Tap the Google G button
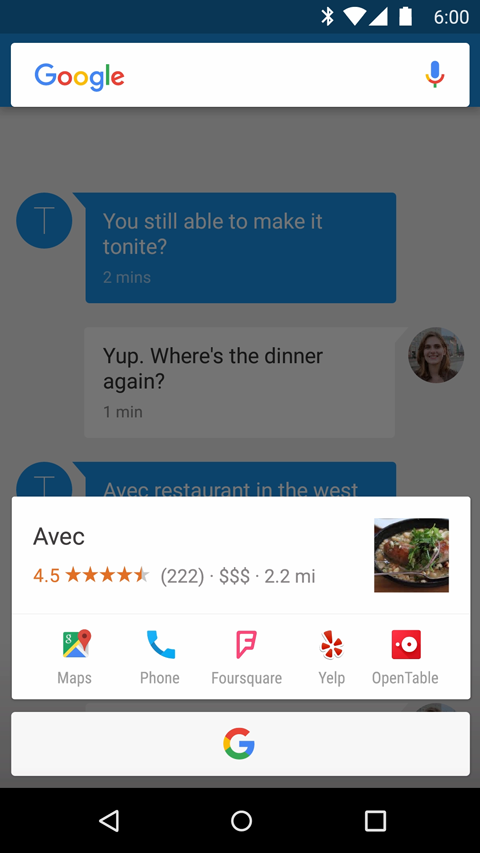Screen dimensions: 480x853 [x=240, y=744]
